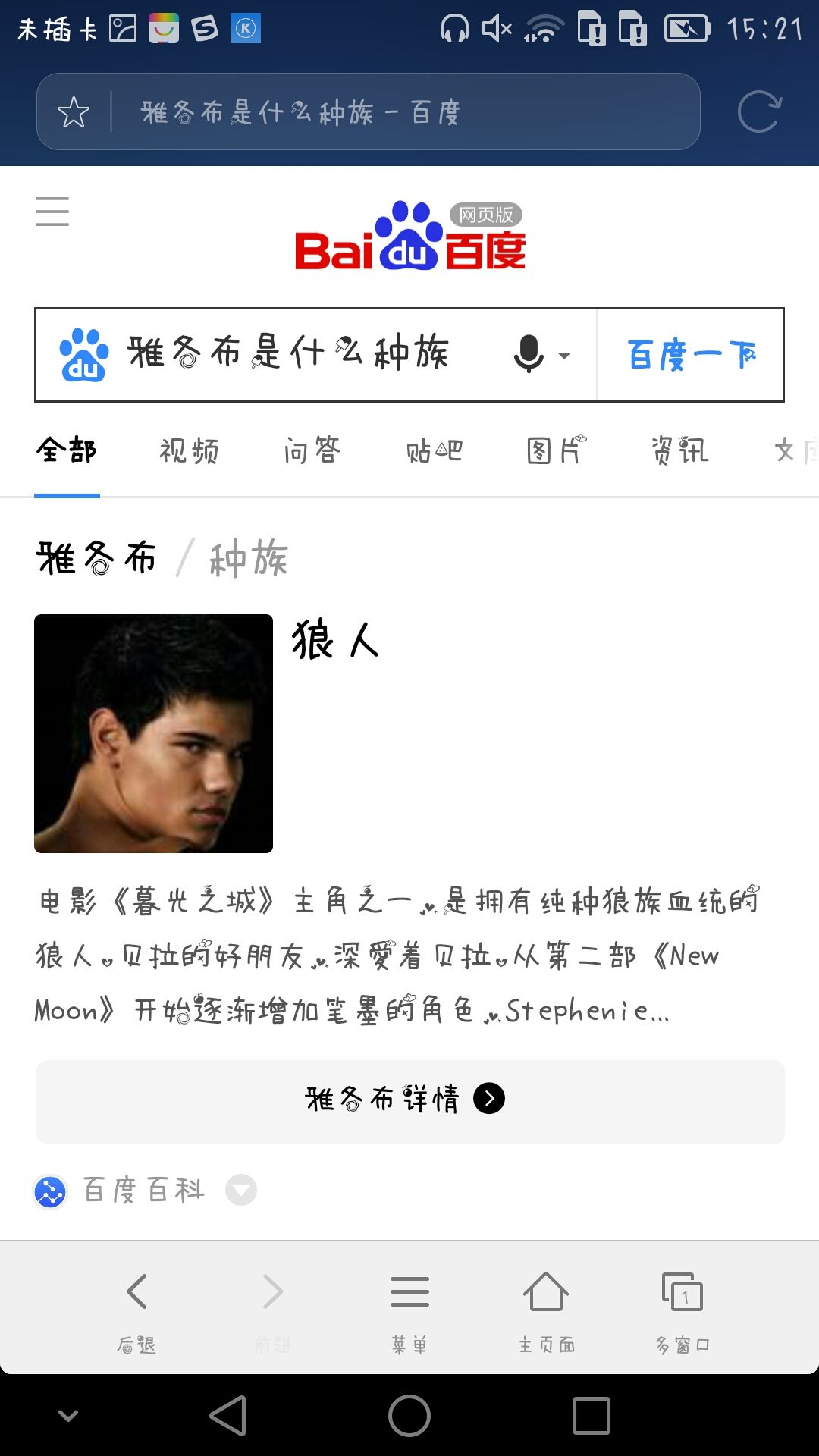The height and width of the screenshot is (1456, 819).
Task: Start voice search with the microphone
Action: click(x=529, y=354)
